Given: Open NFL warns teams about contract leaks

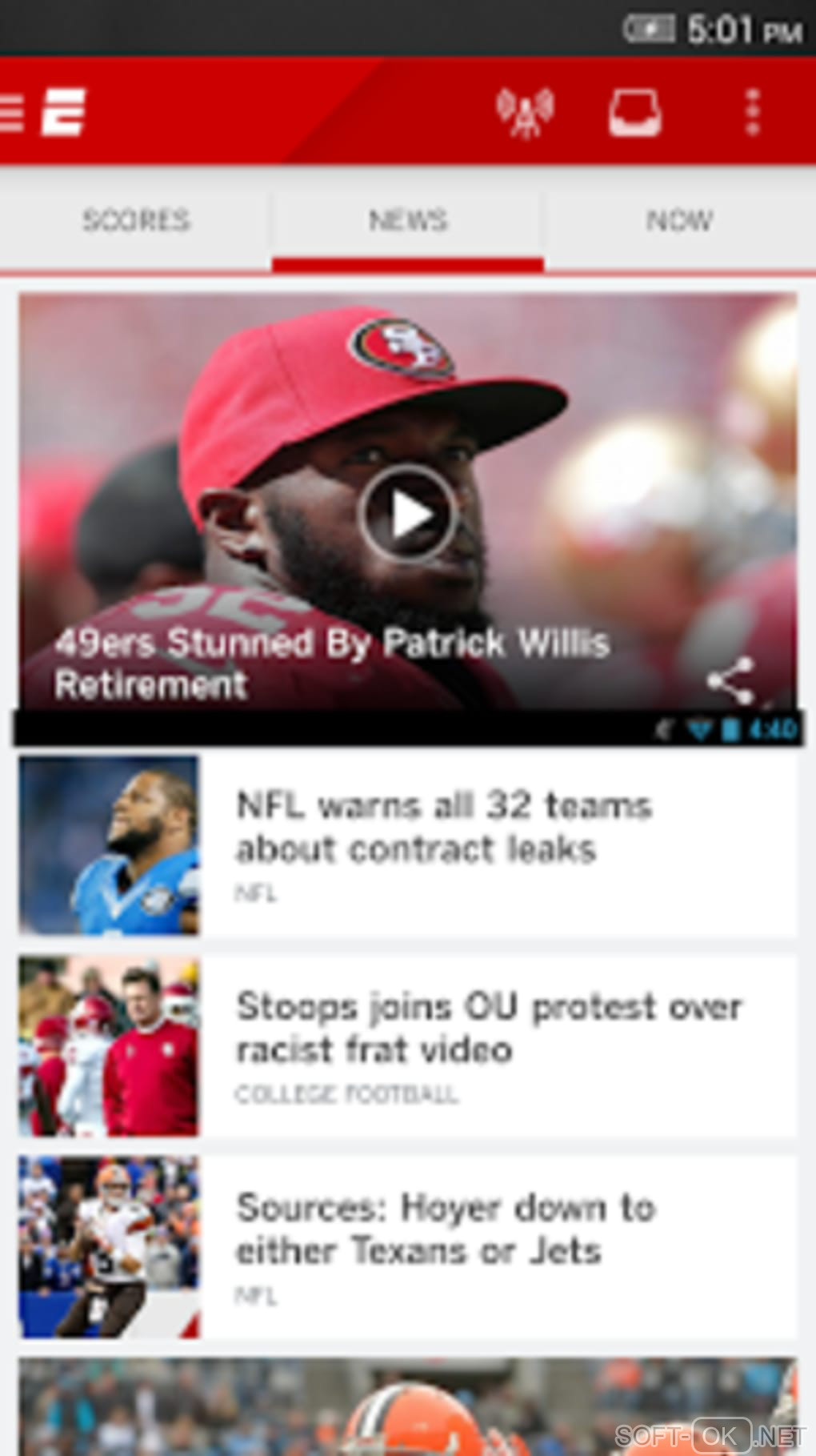Looking at the screenshot, I should pyautogui.click(x=444, y=828).
